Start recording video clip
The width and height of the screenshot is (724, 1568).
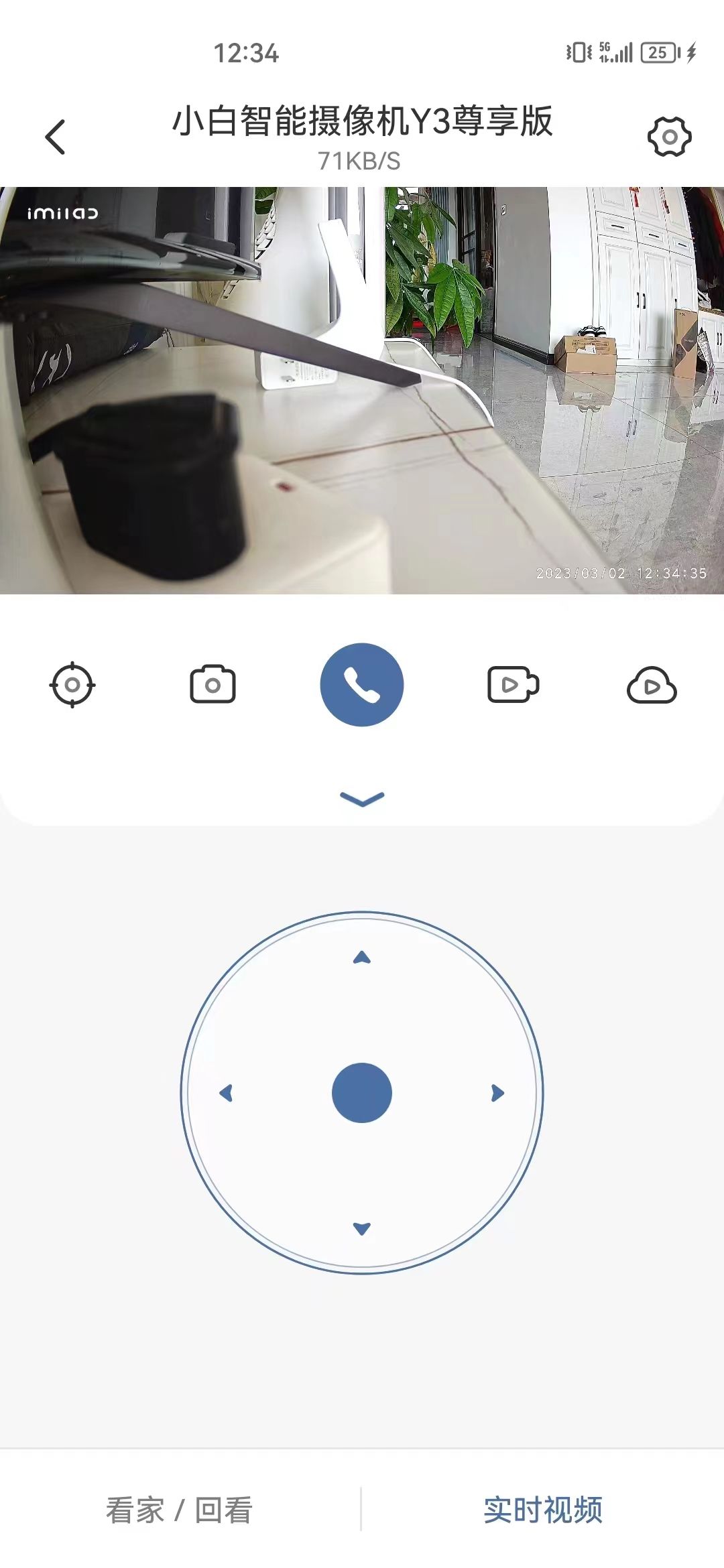[513, 685]
